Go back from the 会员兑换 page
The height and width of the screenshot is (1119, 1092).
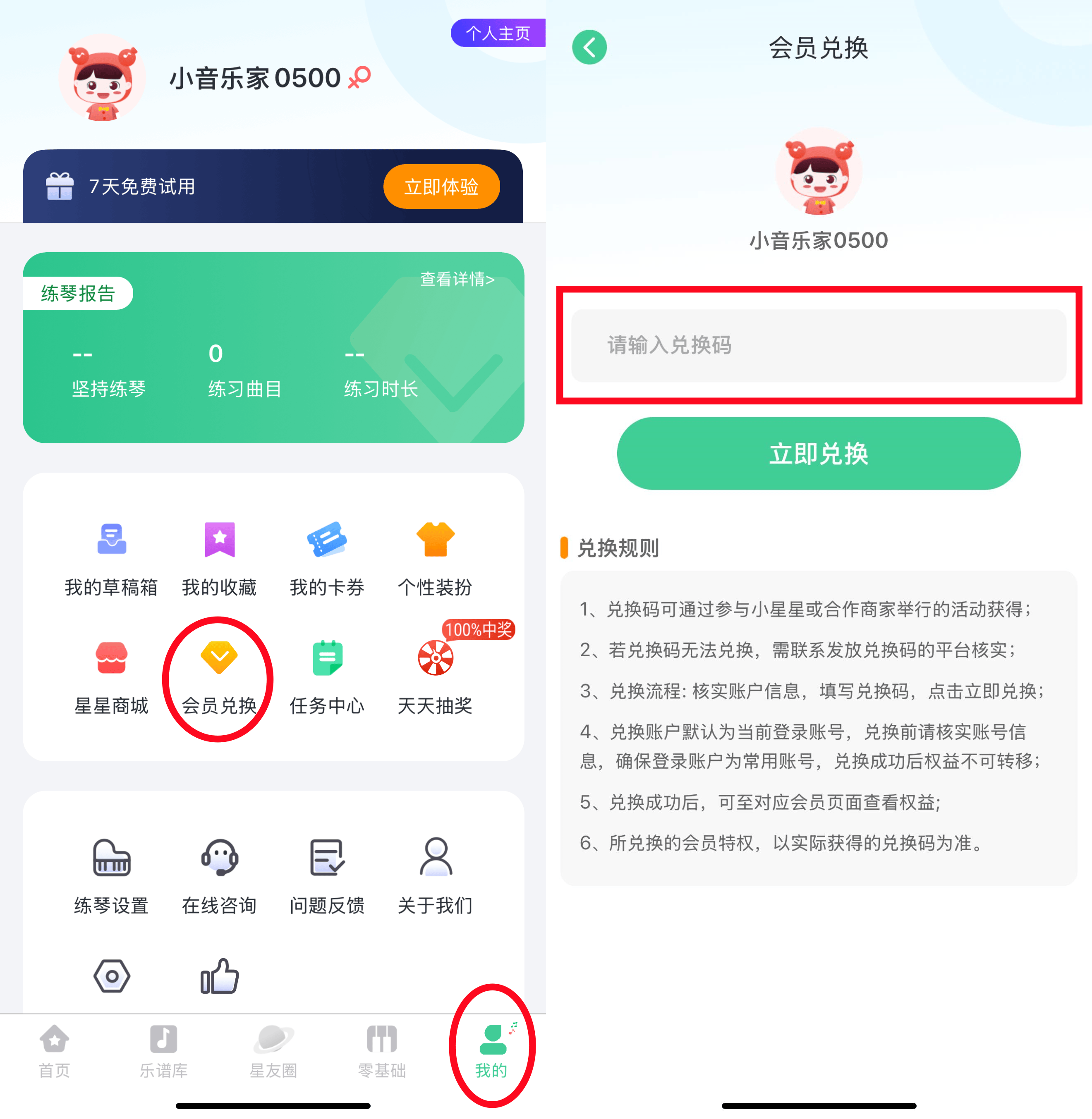[589, 47]
